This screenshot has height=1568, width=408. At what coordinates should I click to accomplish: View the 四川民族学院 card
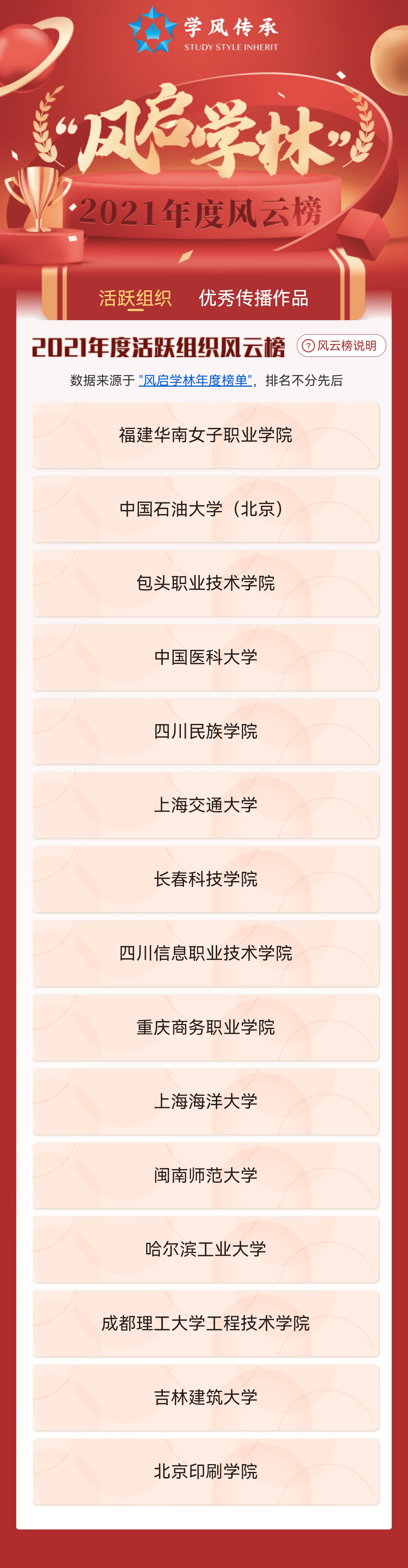click(206, 731)
